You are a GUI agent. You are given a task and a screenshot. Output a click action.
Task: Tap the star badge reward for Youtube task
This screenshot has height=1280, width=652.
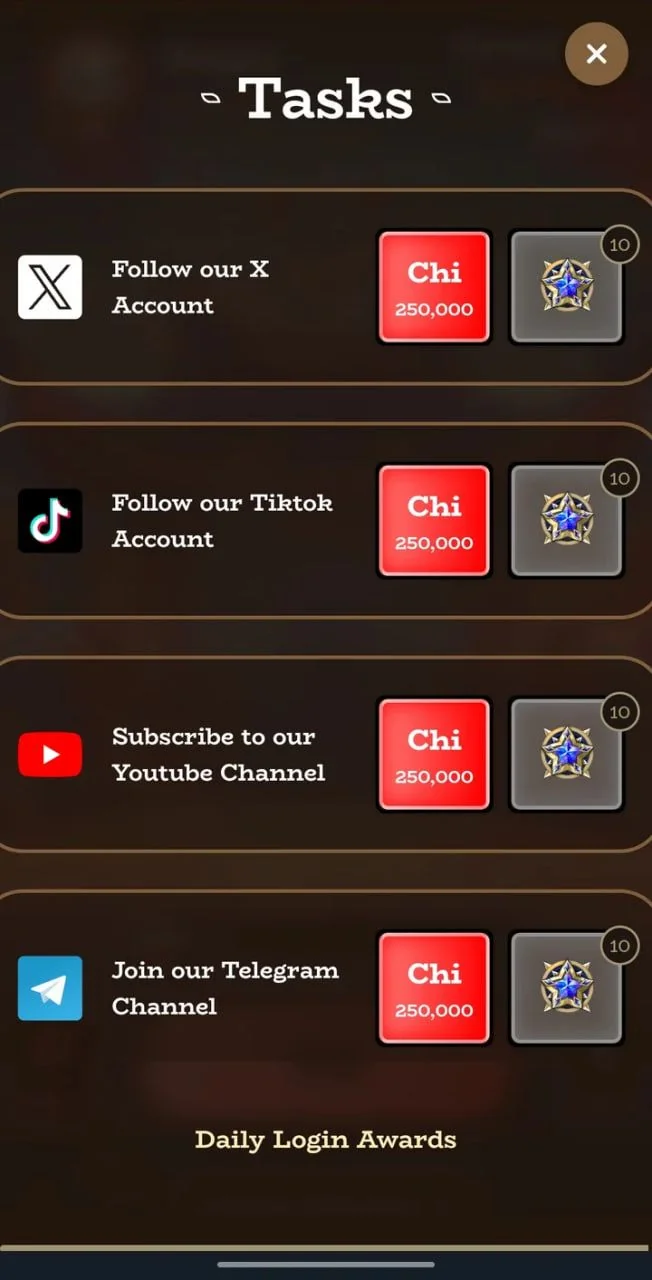click(567, 756)
